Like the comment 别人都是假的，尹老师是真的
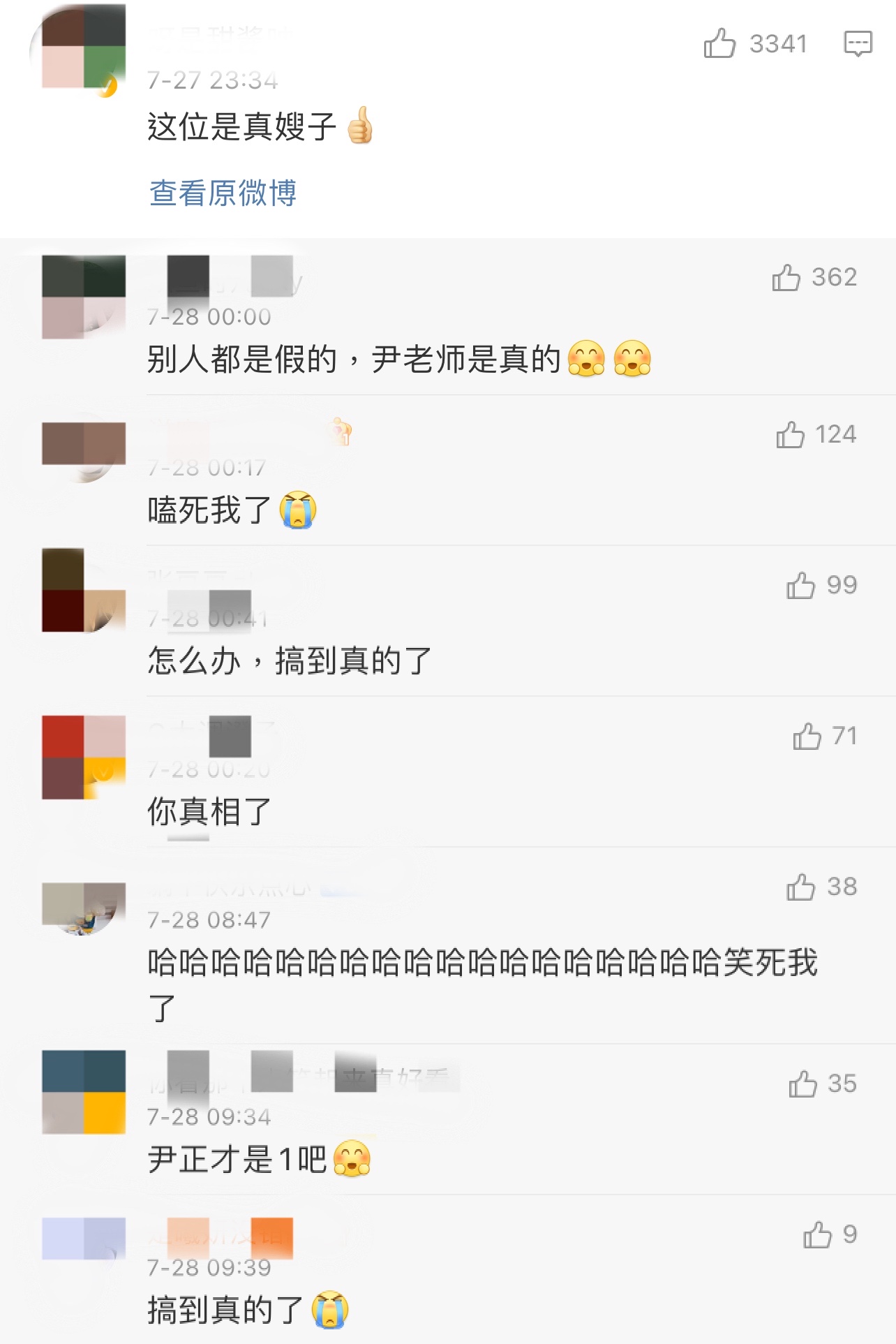Screen dimensions: 896x1344 [x=786, y=277]
